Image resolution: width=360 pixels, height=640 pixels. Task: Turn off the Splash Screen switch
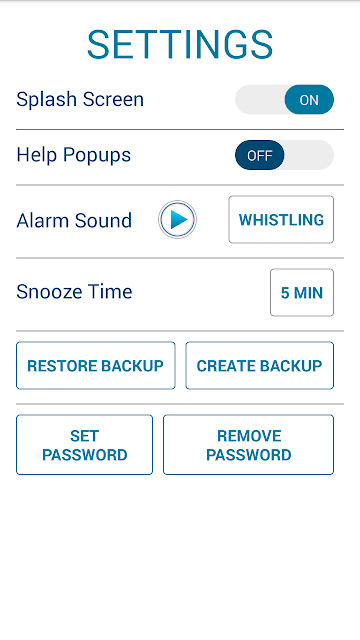(284, 100)
